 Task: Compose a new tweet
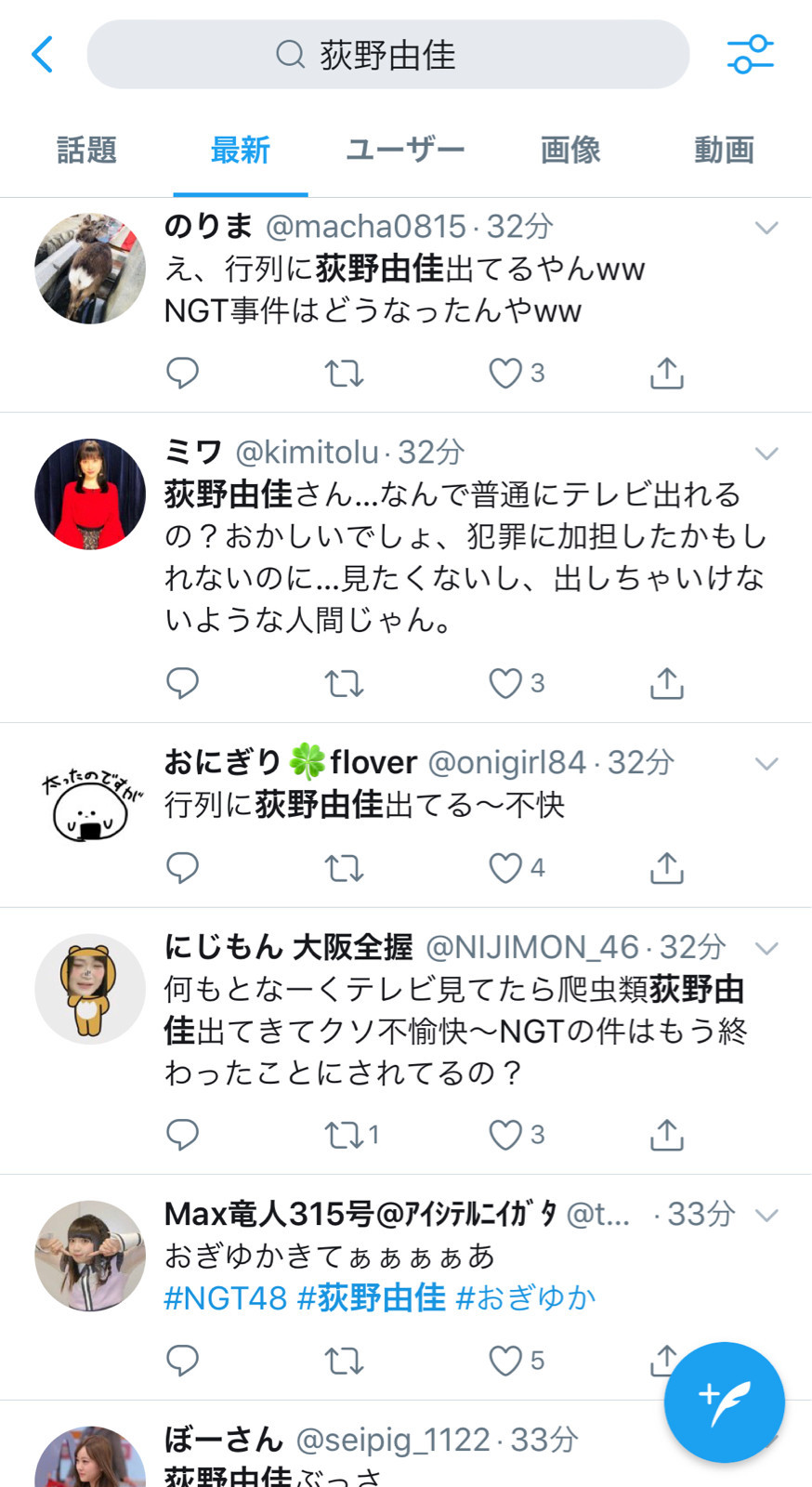point(724,1401)
